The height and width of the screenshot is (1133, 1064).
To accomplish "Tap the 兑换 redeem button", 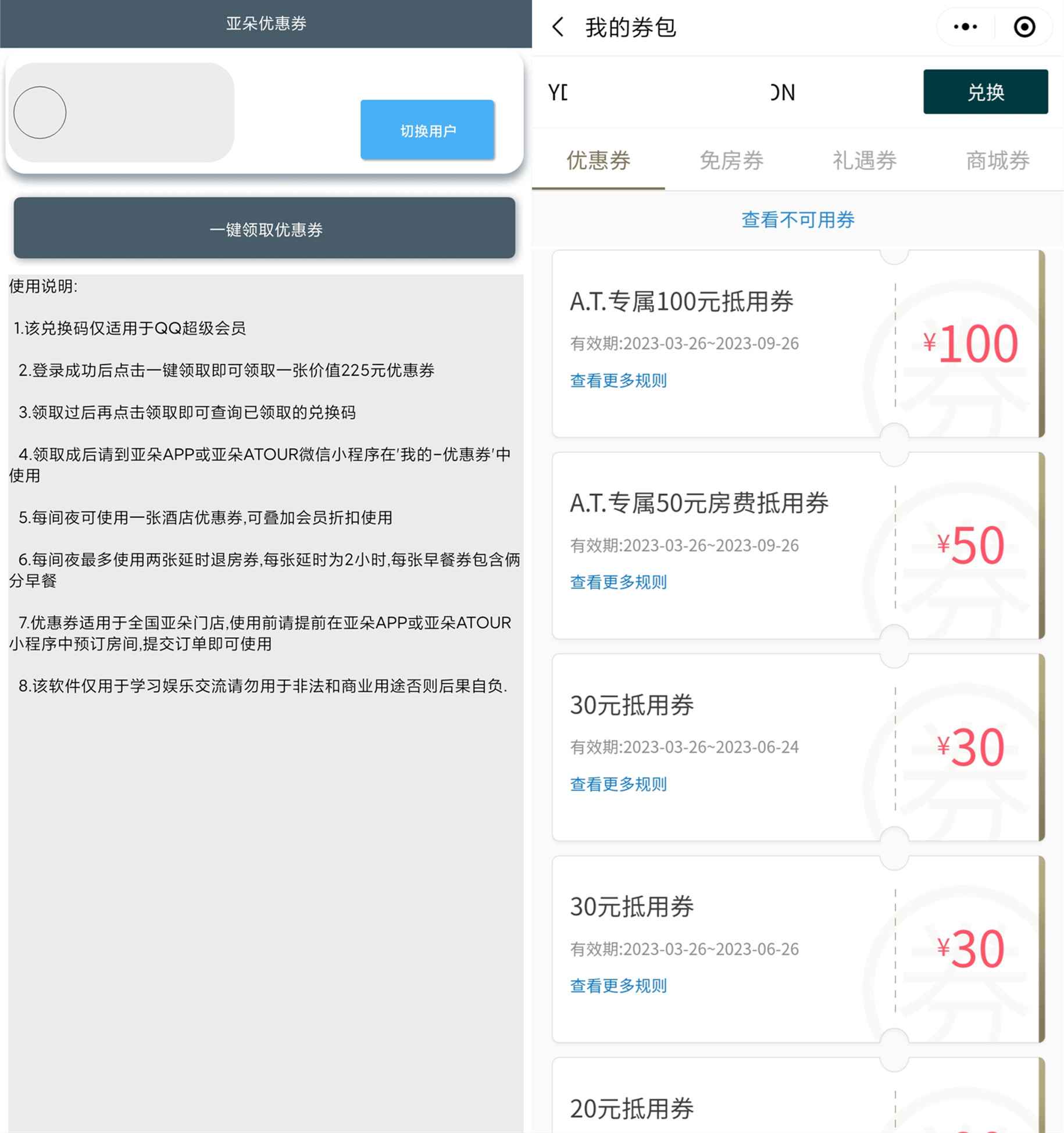I will 985,92.
